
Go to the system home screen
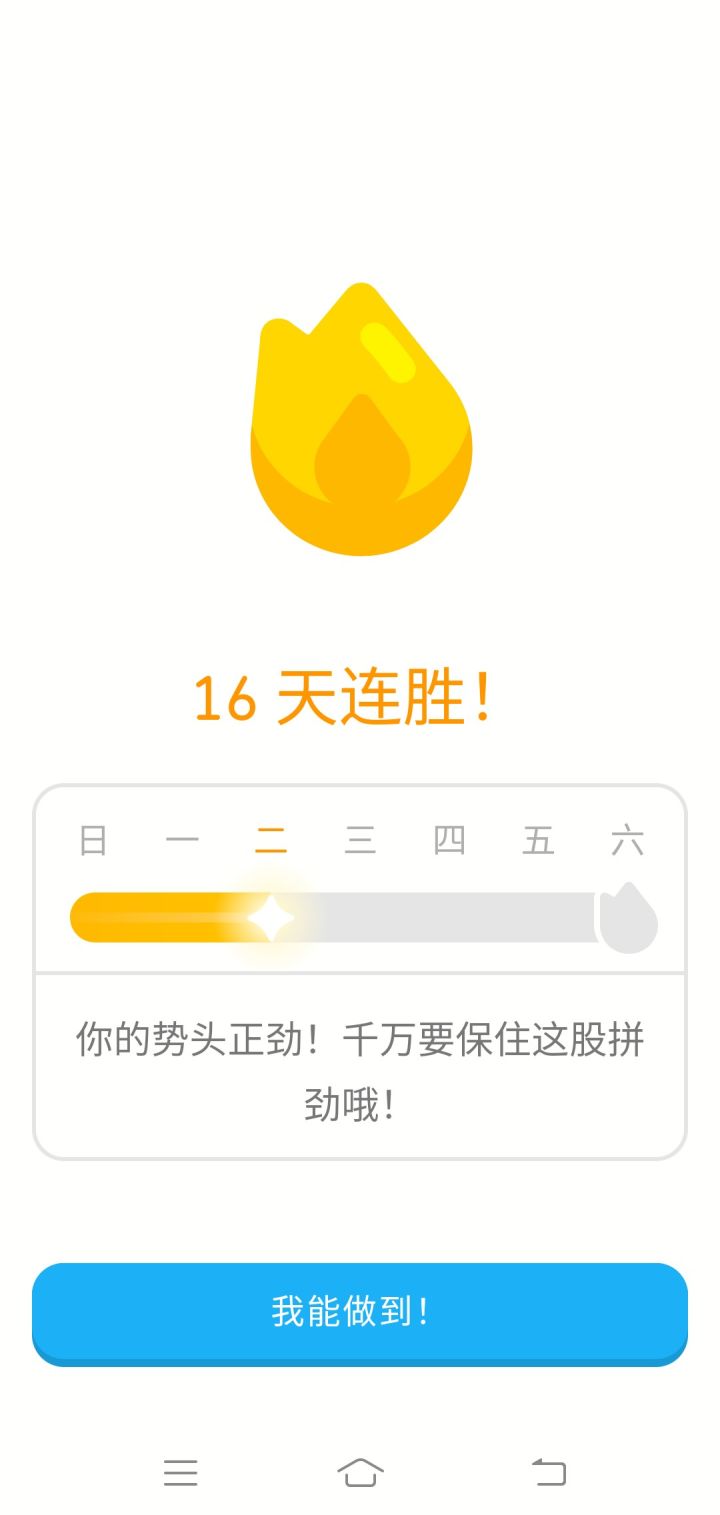(360, 1472)
